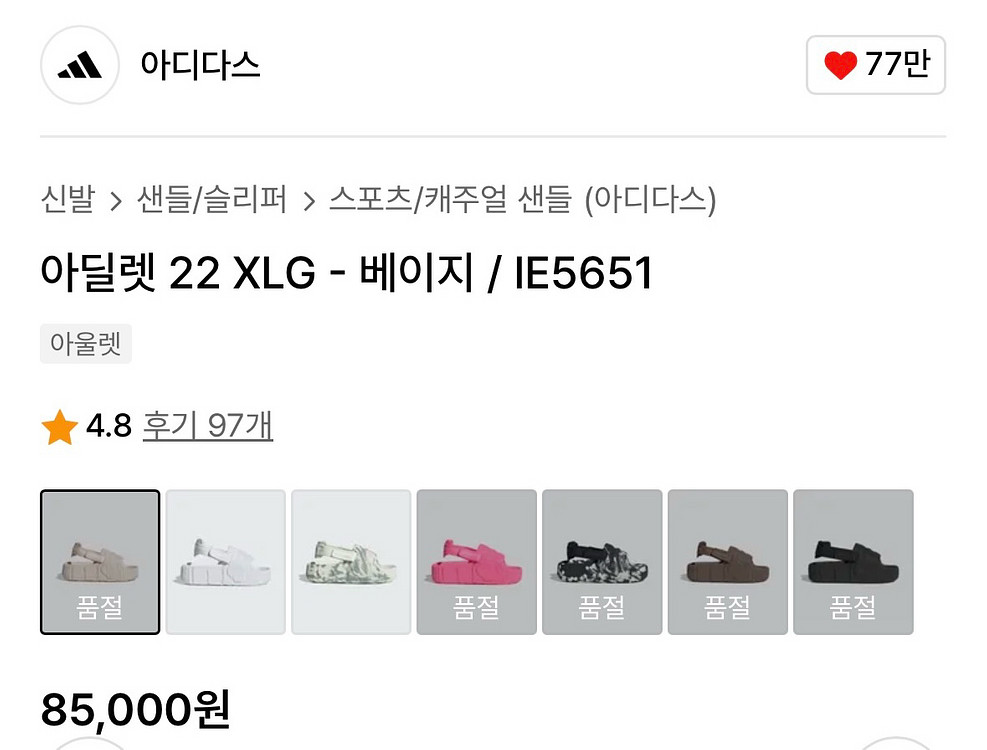Screen dimensions: 987x750
Task: Tap the 아울렛 tag
Action: click(86, 345)
